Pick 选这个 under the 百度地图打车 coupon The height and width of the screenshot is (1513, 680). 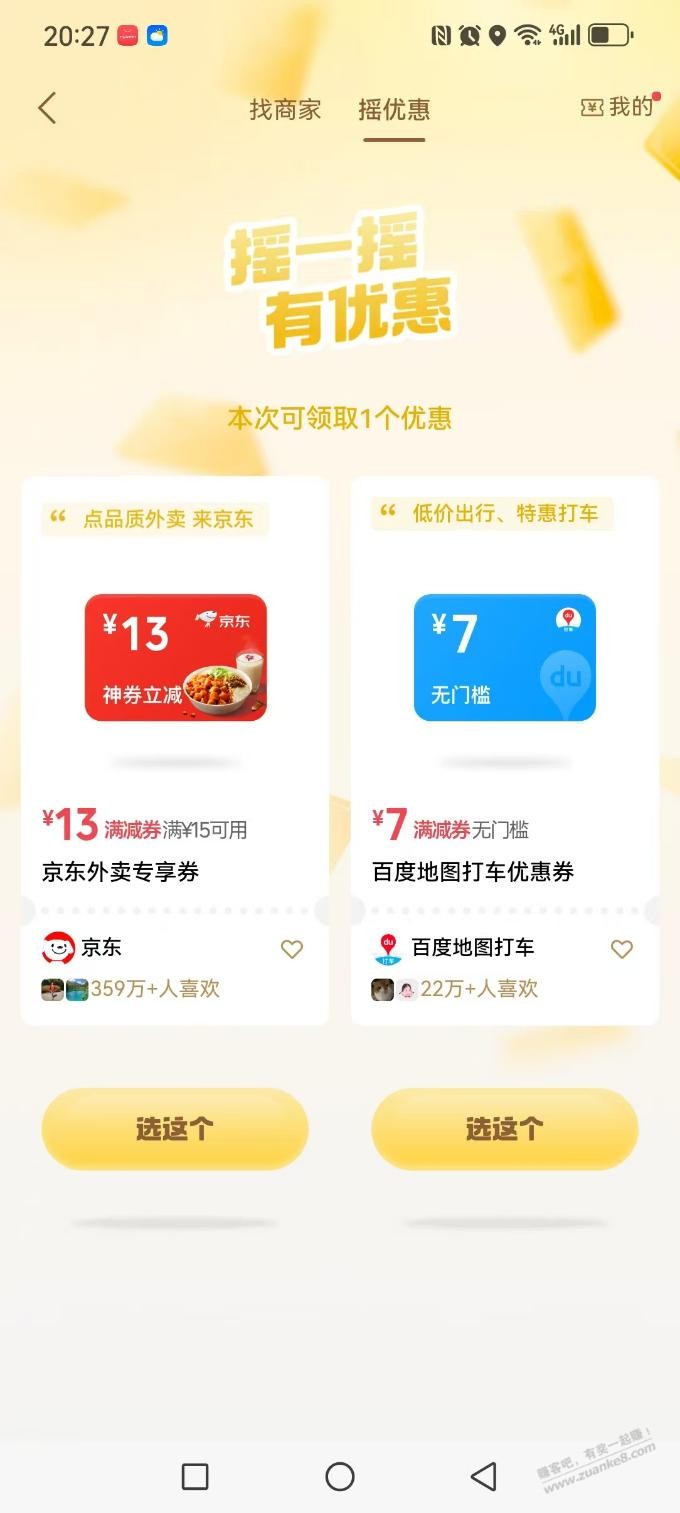coord(505,1129)
